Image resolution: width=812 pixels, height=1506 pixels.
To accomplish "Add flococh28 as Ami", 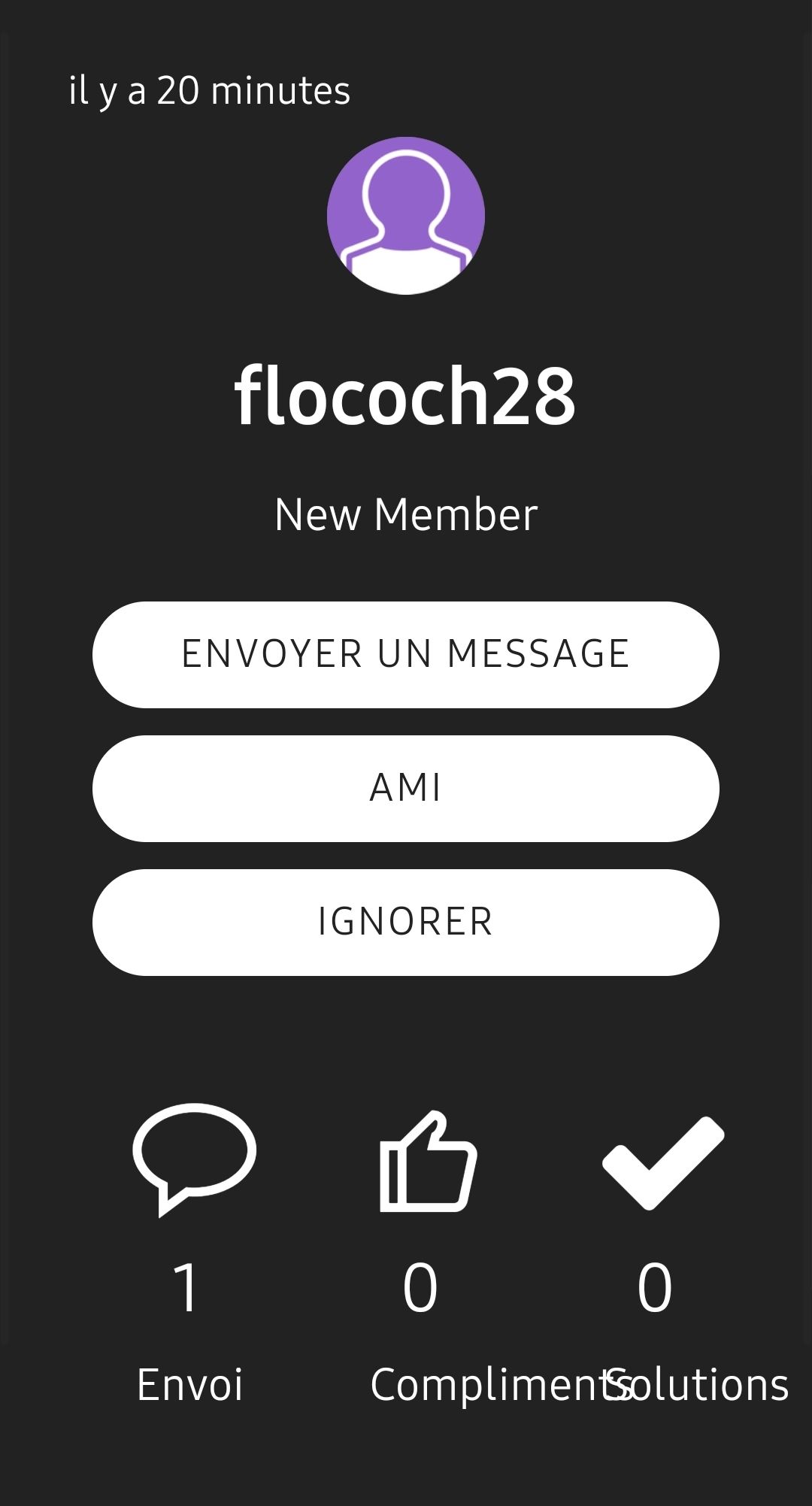I will point(405,788).
